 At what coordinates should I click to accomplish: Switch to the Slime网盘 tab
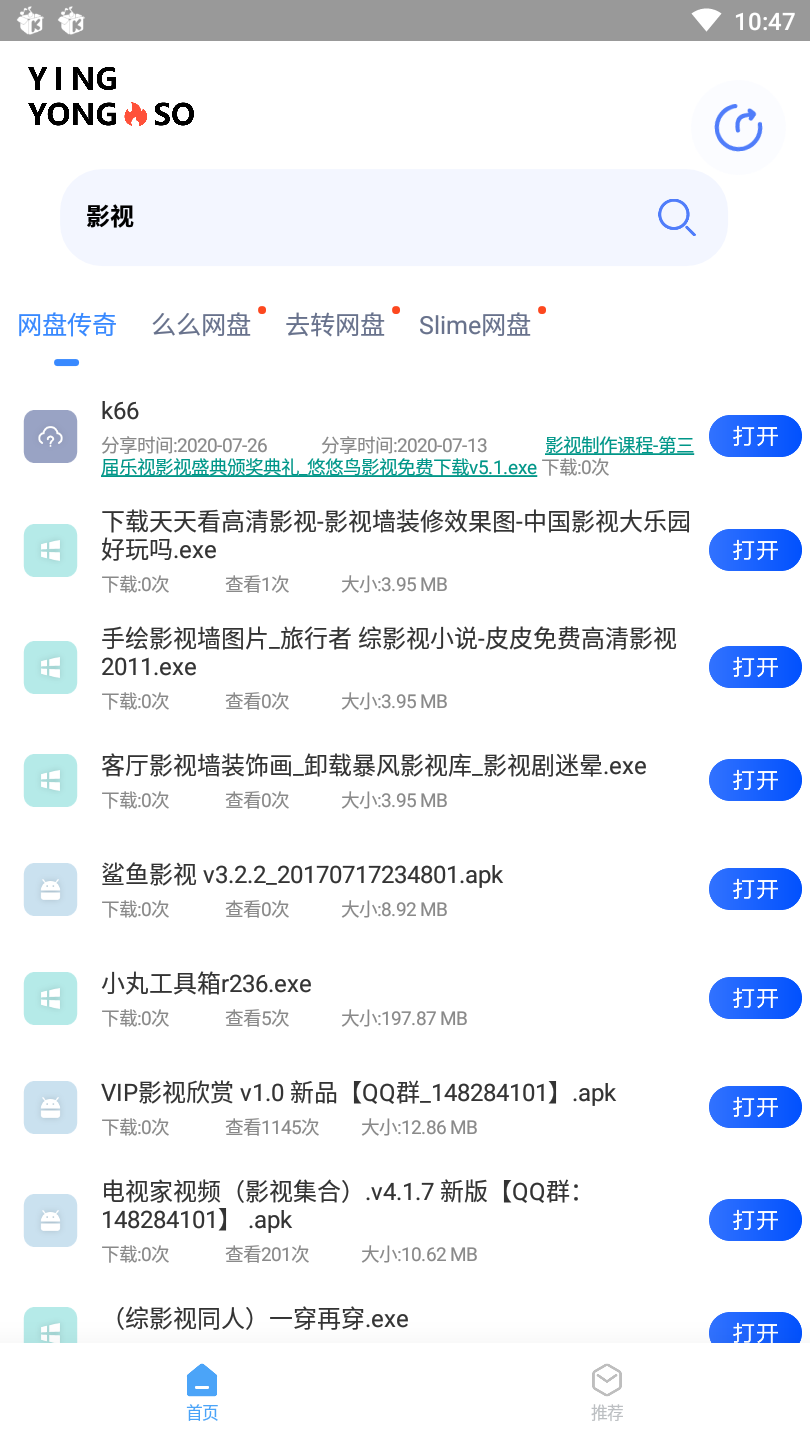coord(475,325)
